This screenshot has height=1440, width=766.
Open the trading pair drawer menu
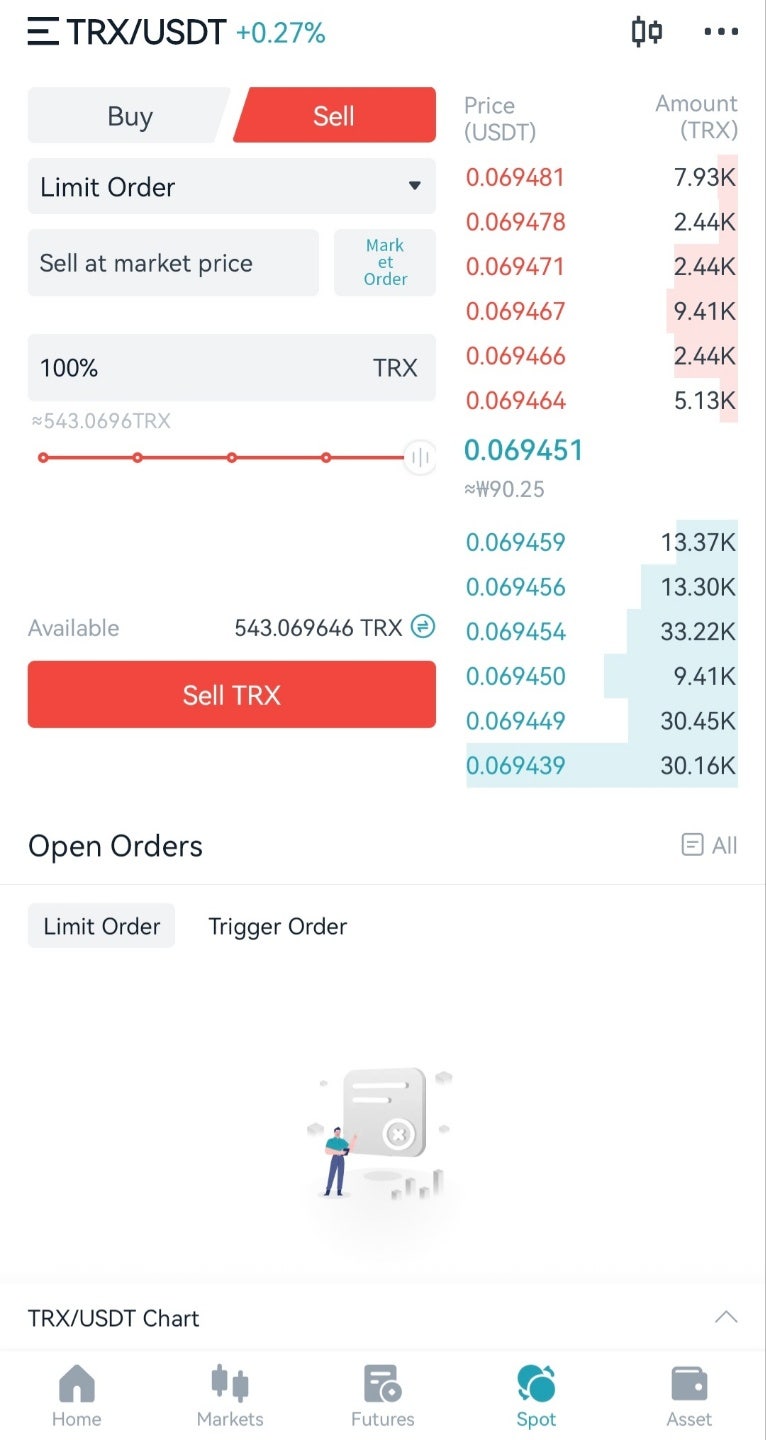click(x=43, y=32)
